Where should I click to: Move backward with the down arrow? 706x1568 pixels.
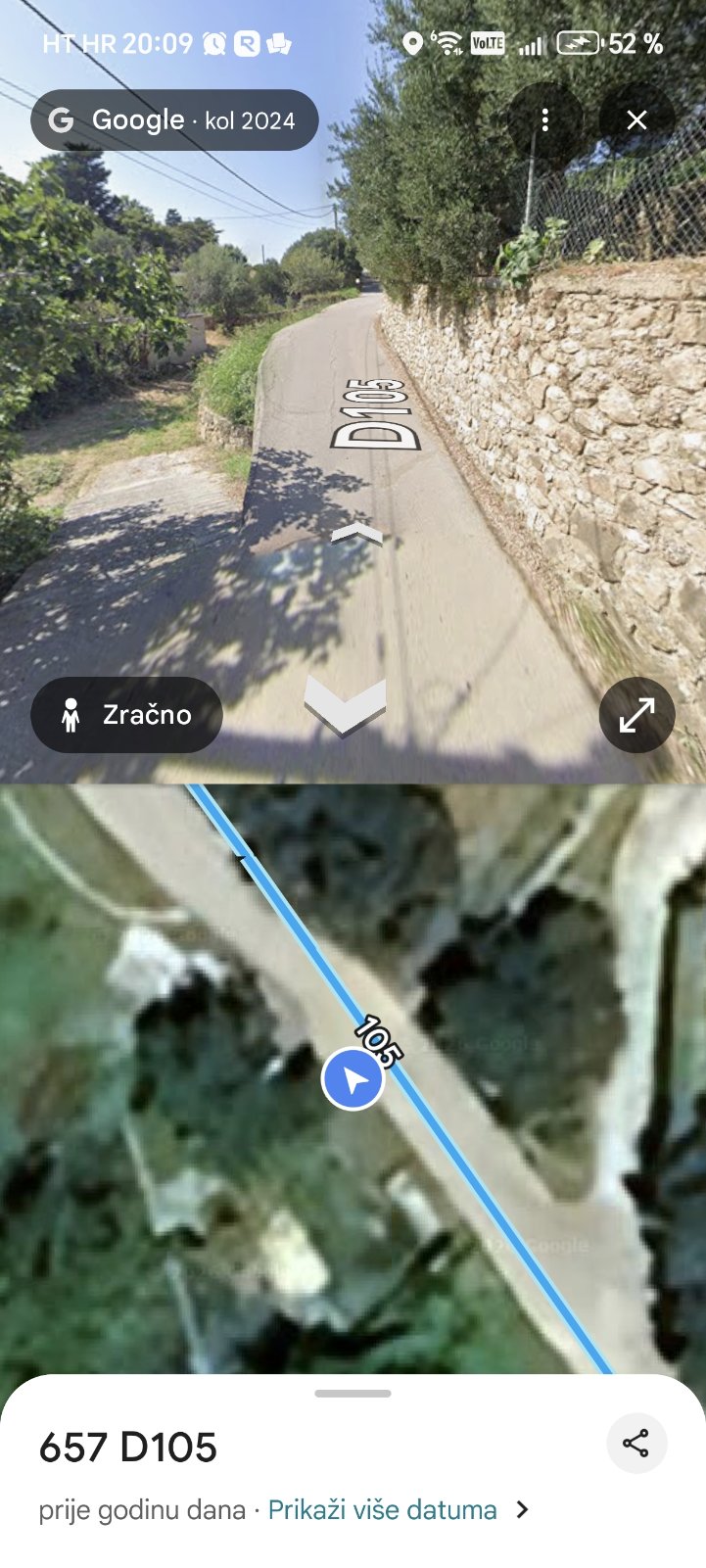[x=345, y=705]
